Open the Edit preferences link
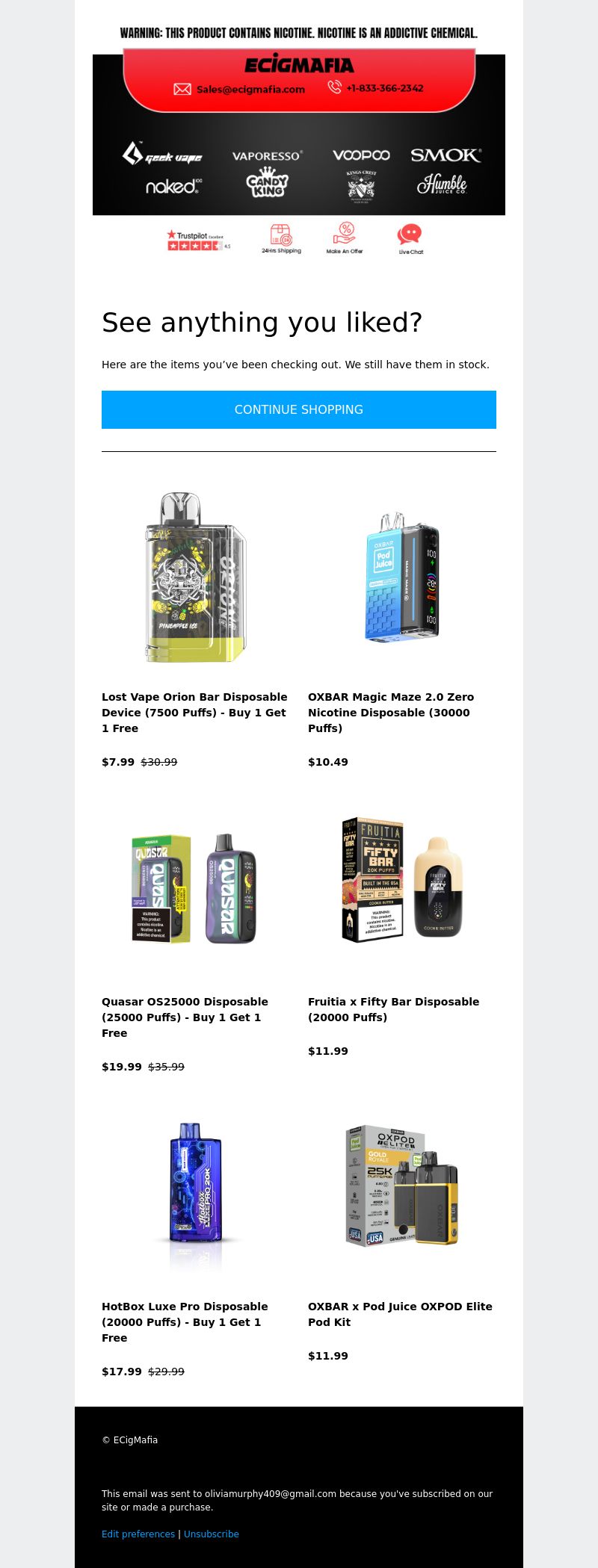The width and height of the screenshot is (598, 1568). (x=138, y=1534)
